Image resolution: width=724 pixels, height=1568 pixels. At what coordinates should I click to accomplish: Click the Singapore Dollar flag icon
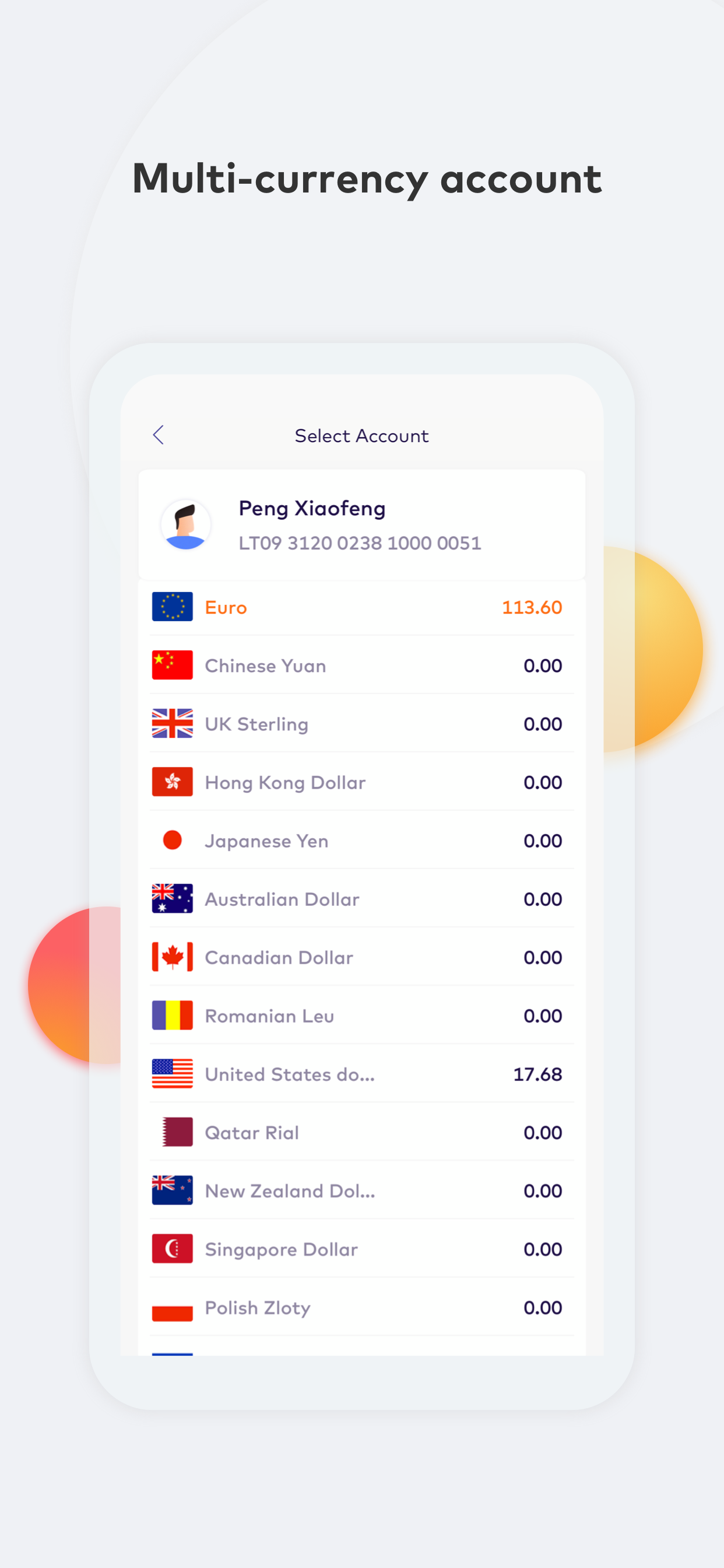172,1248
